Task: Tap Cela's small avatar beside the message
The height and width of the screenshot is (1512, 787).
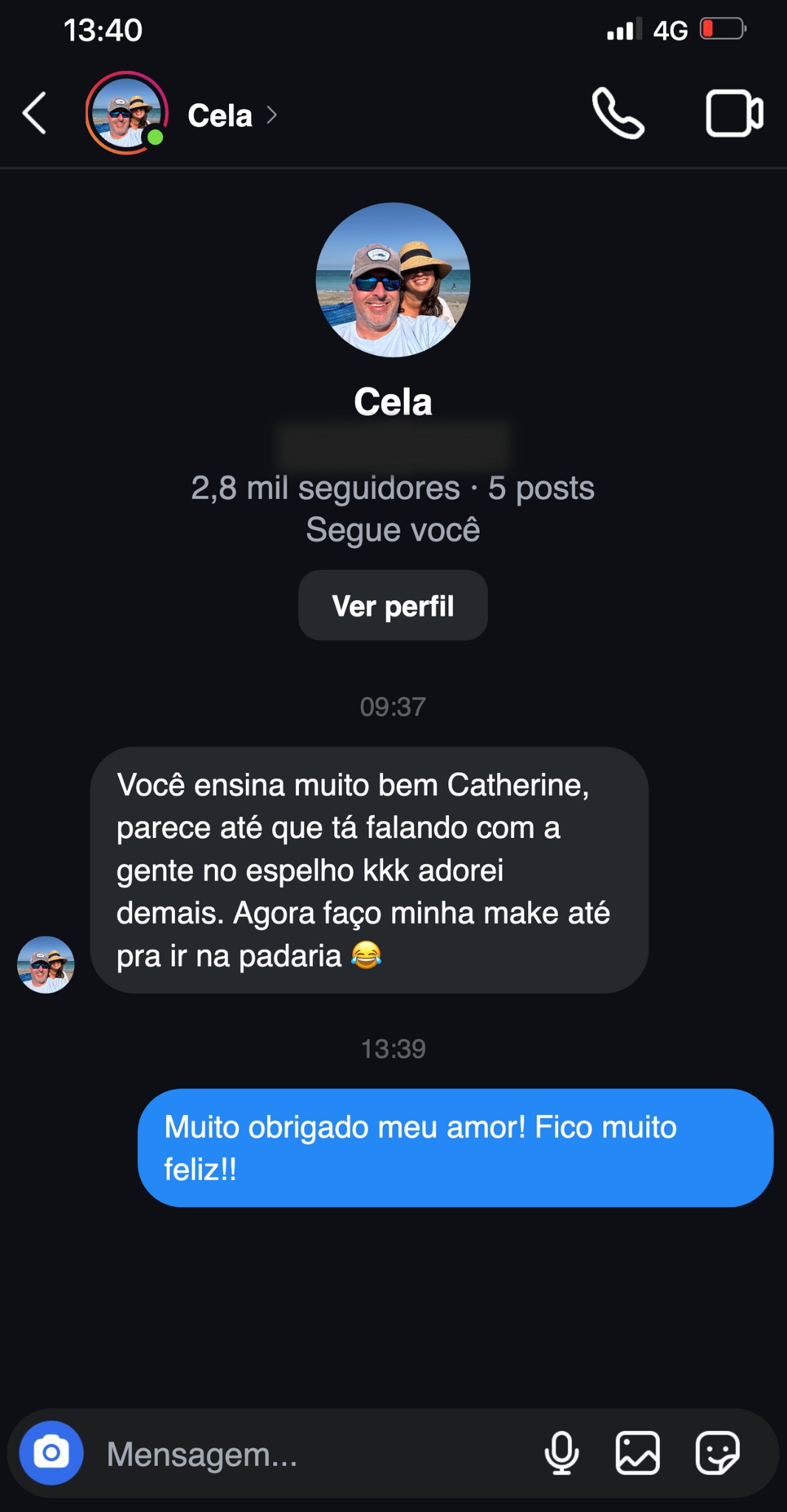Action: tap(46, 965)
